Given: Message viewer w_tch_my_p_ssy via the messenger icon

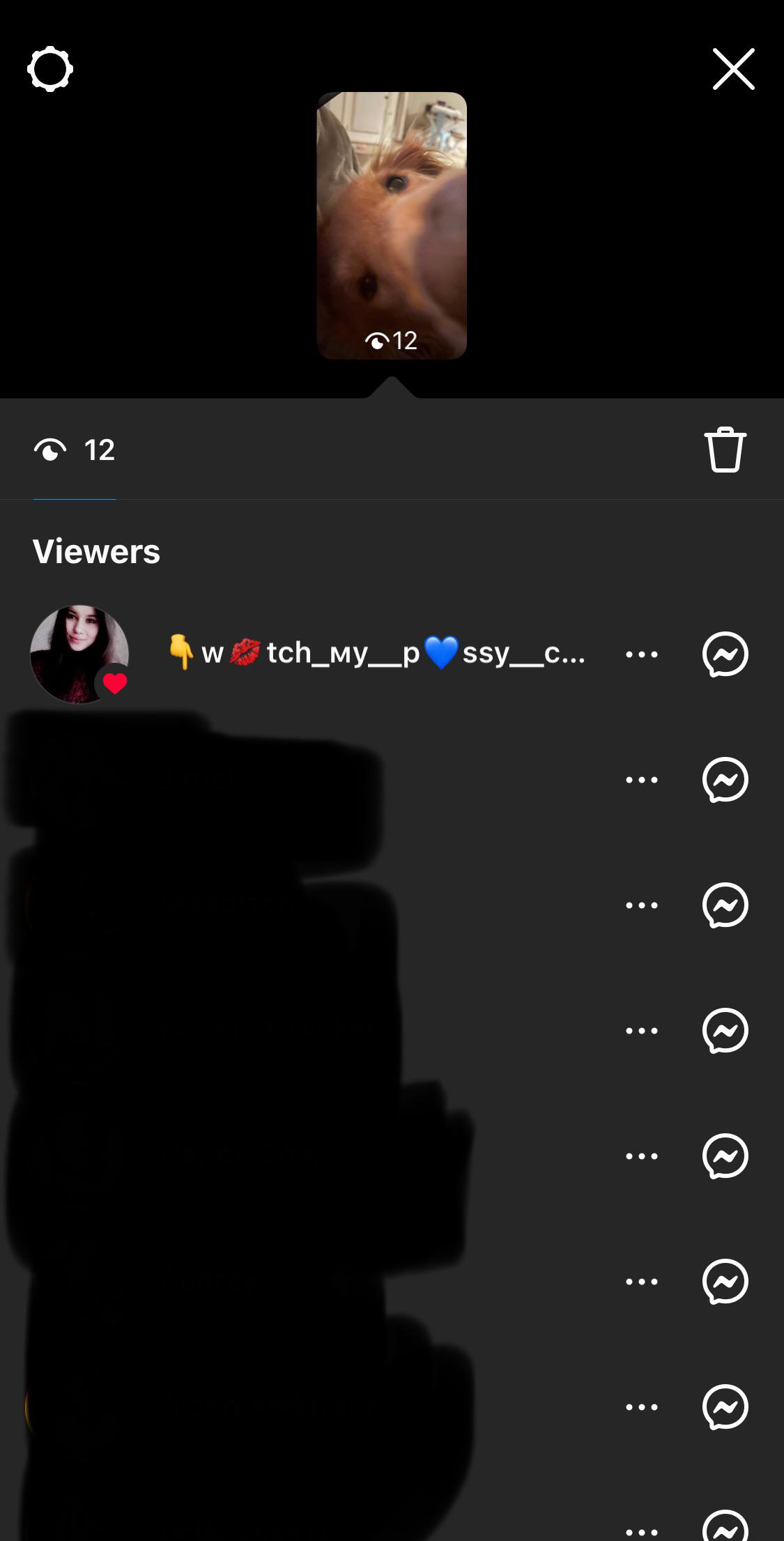Looking at the screenshot, I should pyautogui.click(x=725, y=654).
